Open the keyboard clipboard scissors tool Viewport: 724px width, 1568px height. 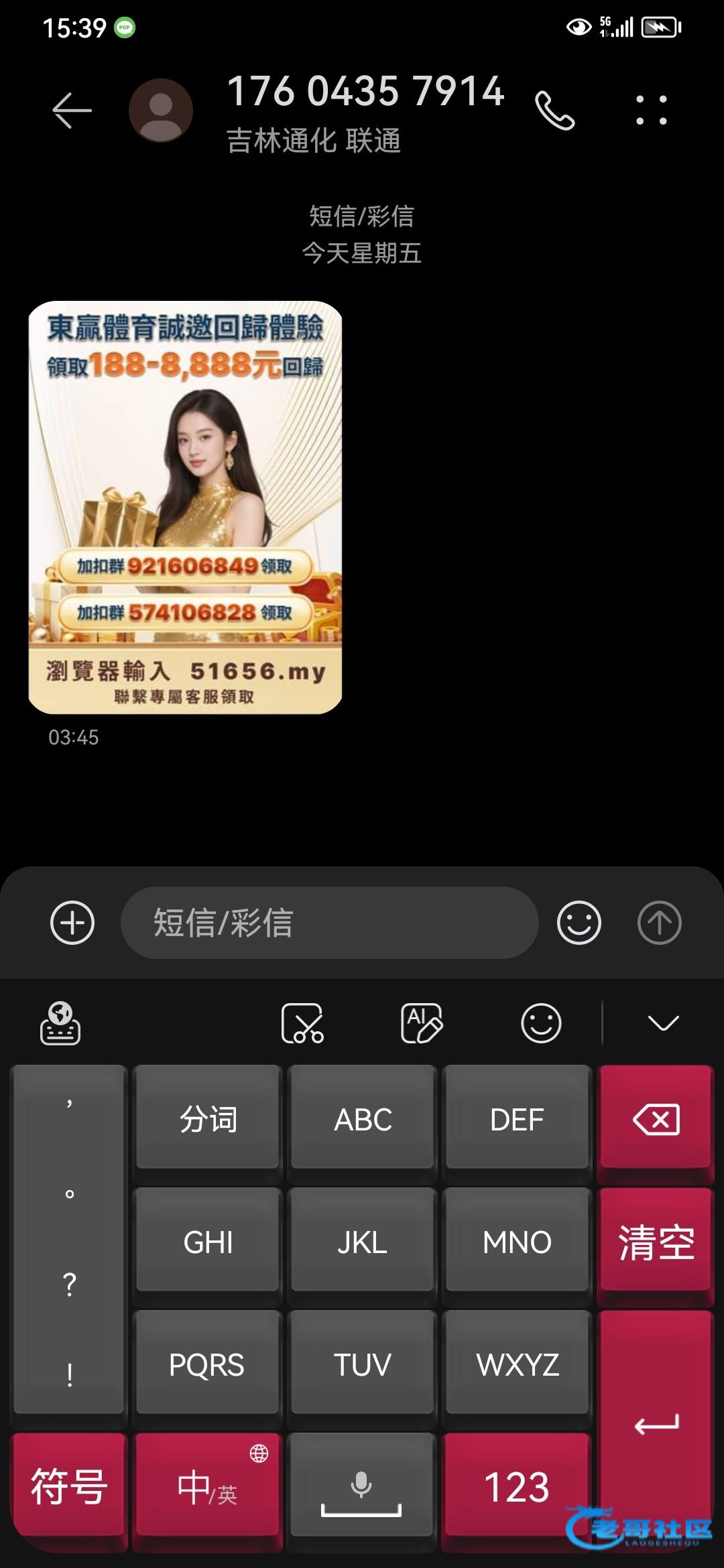point(302,1023)
